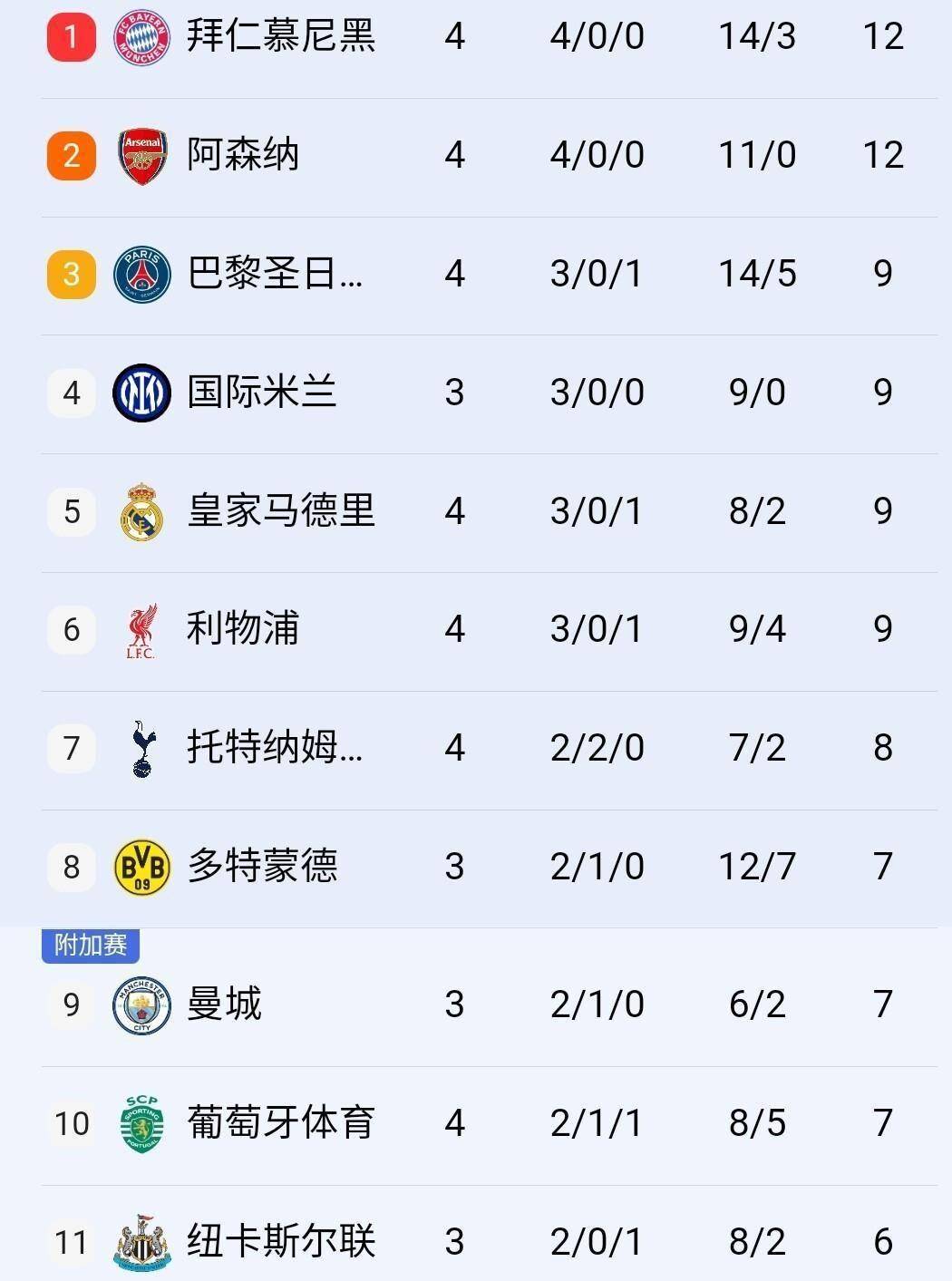Select the 多特蒙德 row
Viewport: 952px width, 1281px height.
(453, 867)
